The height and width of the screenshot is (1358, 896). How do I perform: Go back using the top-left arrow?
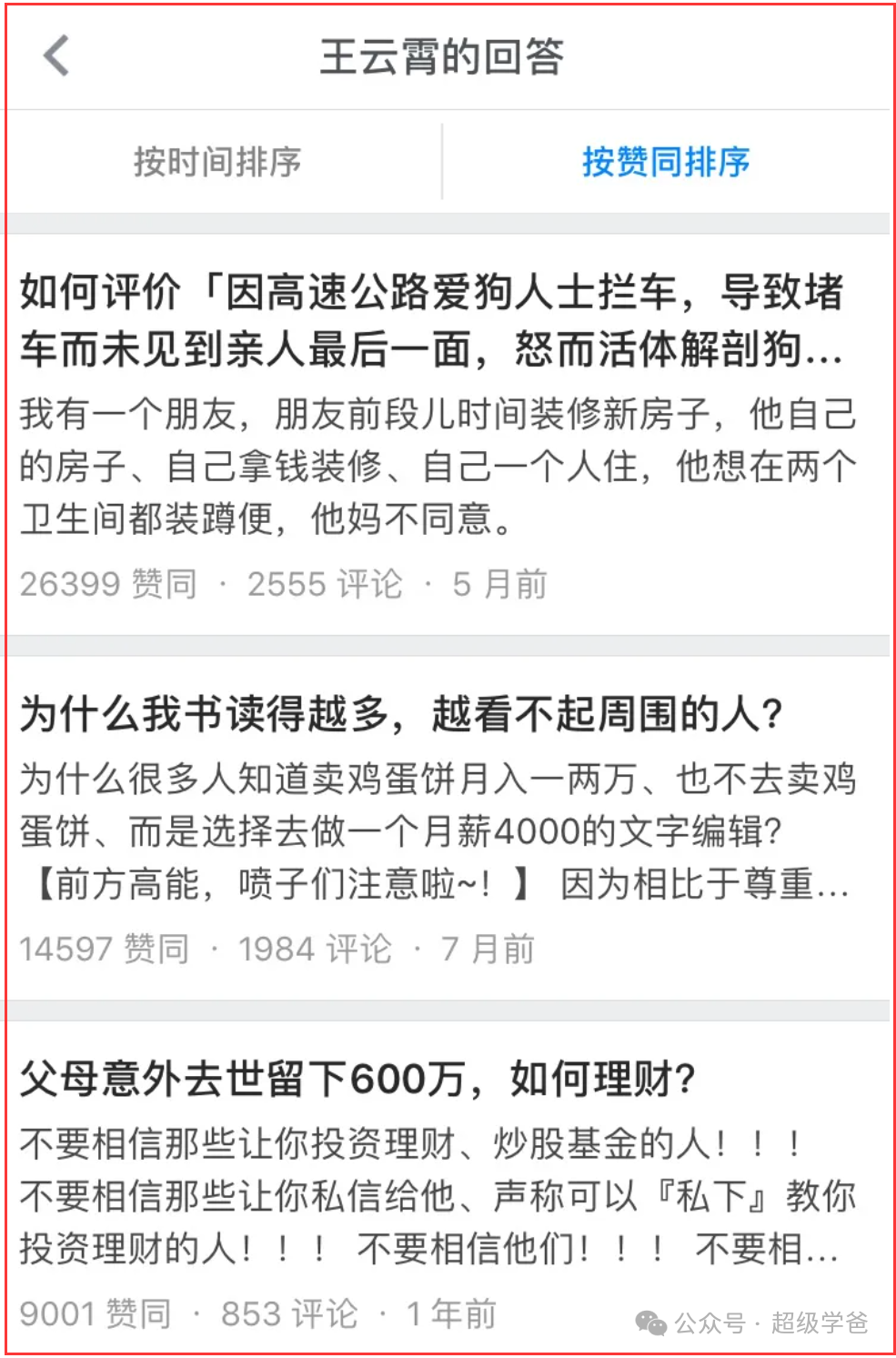[x=56, y=55]
